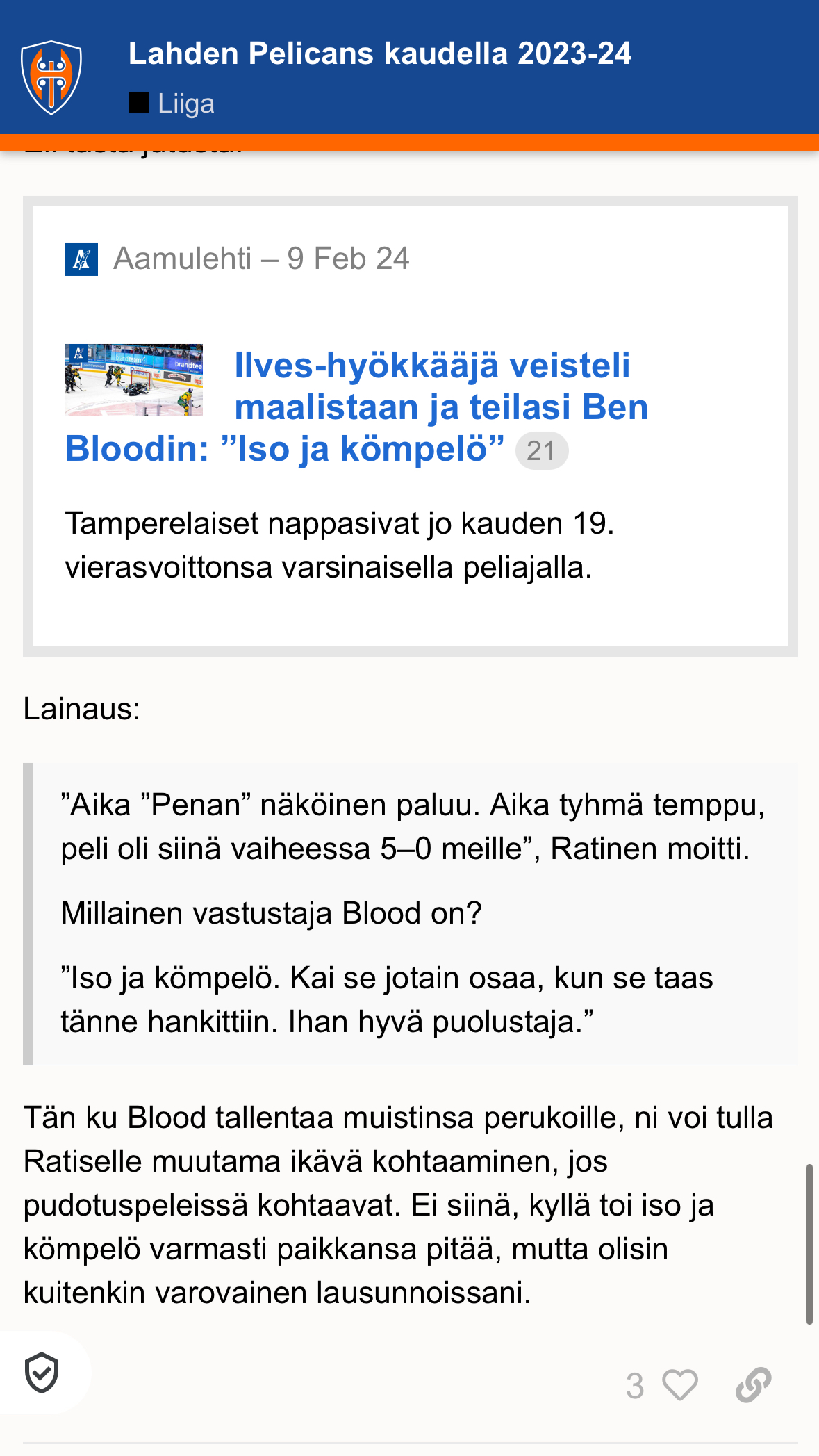
Task: Open the shield checkmark badge
Action: tap(42, 1372)
